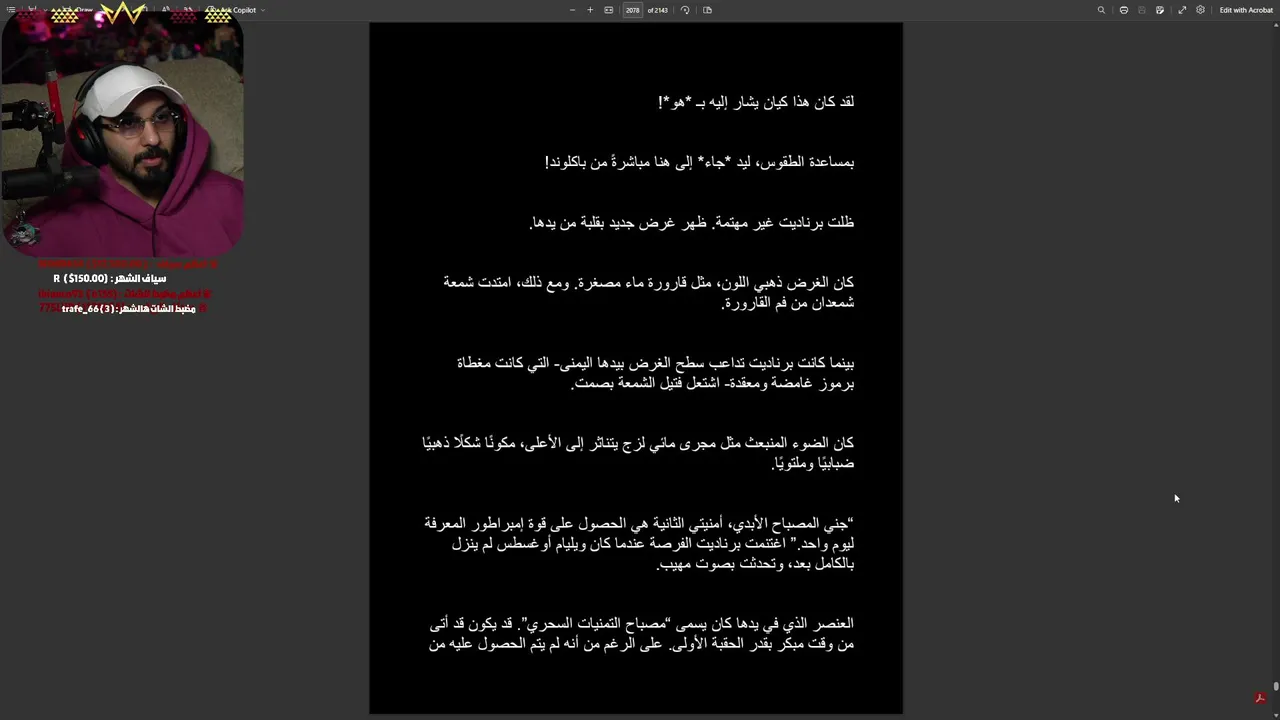Click Edit with Acrobat
Viewport: 1280px width, 720px height.
tap(1245, 10)
